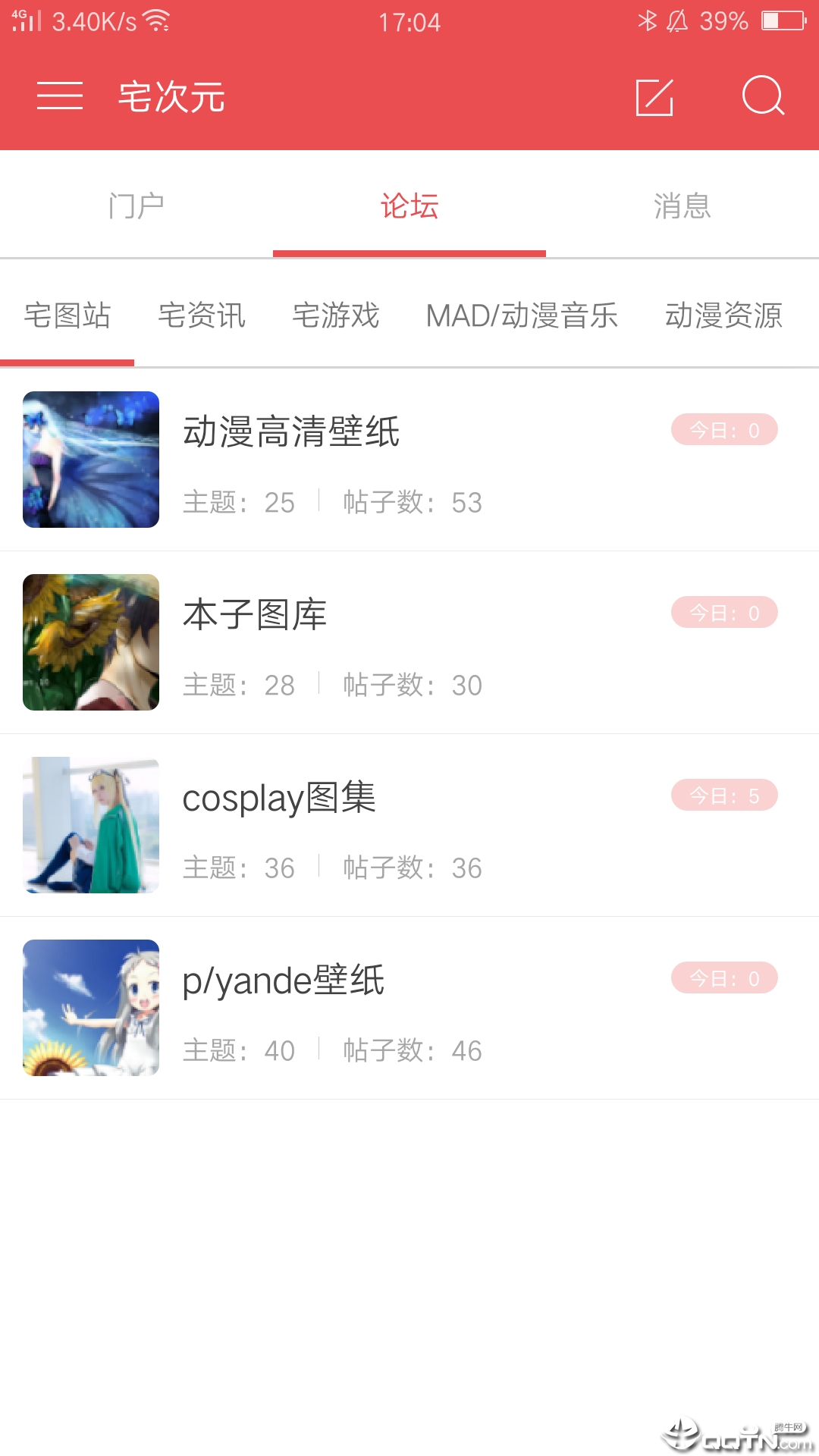Click the 今日: 5 badge on cosplay图集
Image resolution: width=819 pixels, height=1456 pixels.
tap(723, 795)
